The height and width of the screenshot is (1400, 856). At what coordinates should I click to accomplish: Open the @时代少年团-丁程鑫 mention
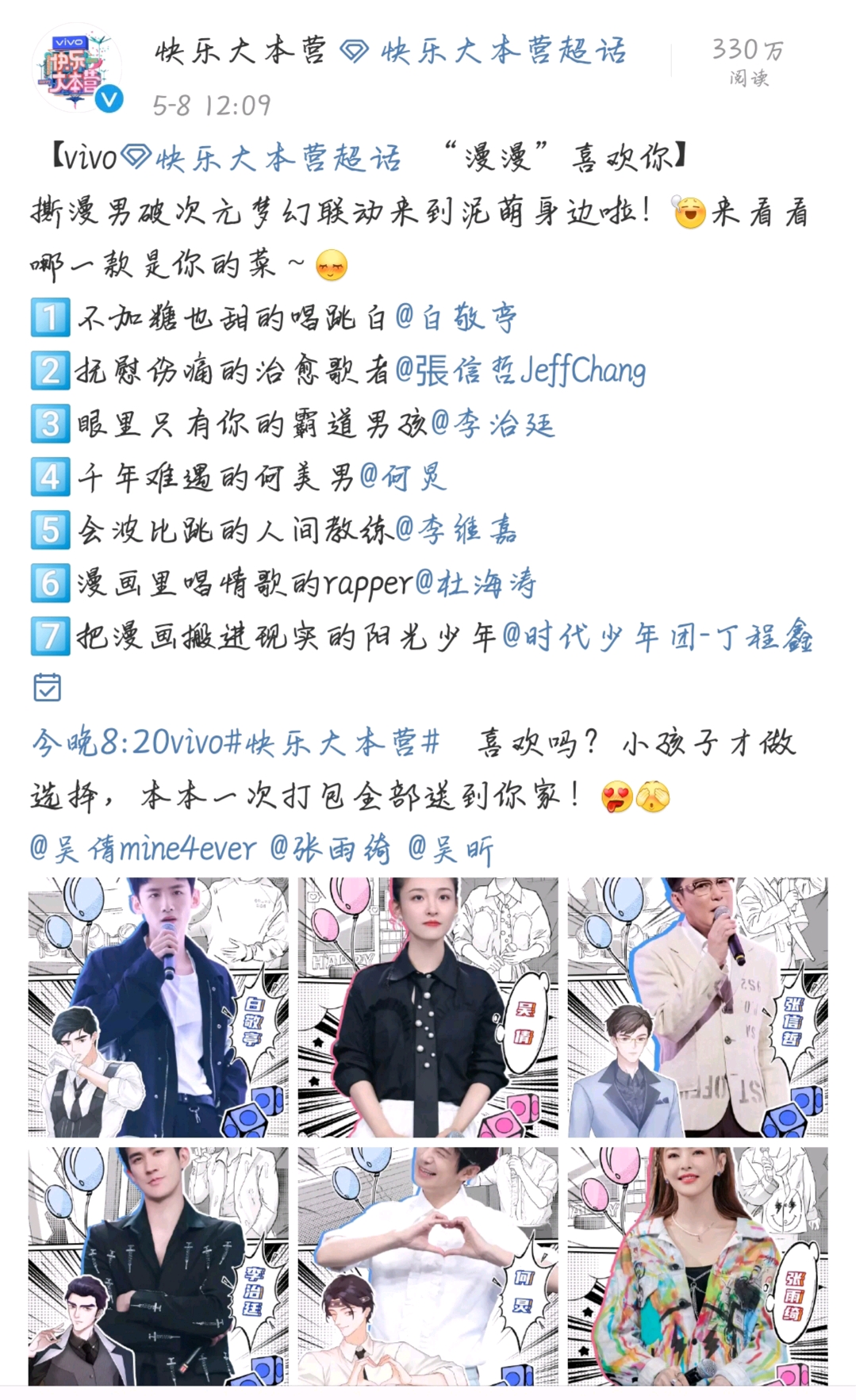(657, 637)
